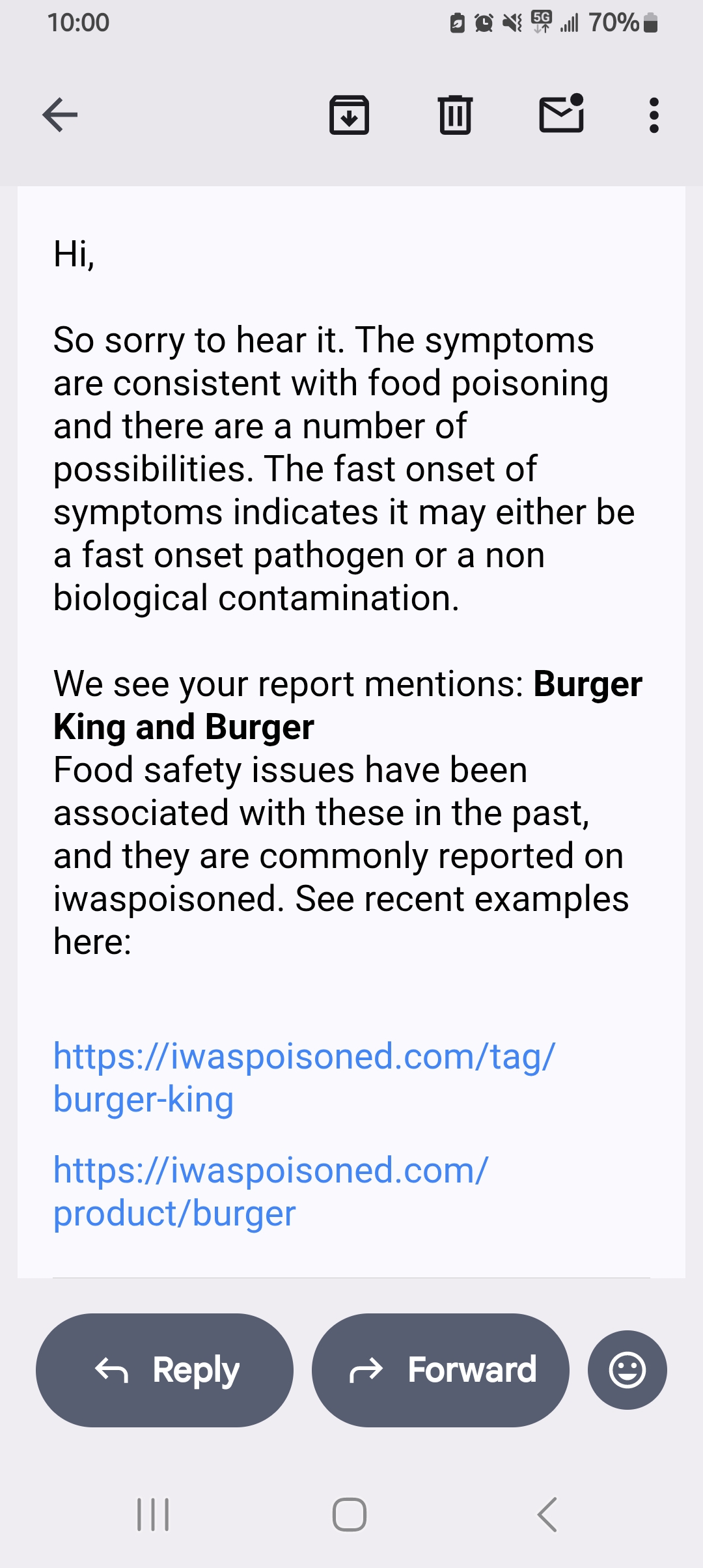Viewport: 703px width, 1568px height.
Task: Open the iwaspoisoned product/burger link
Action: [x=270, y=1192]
